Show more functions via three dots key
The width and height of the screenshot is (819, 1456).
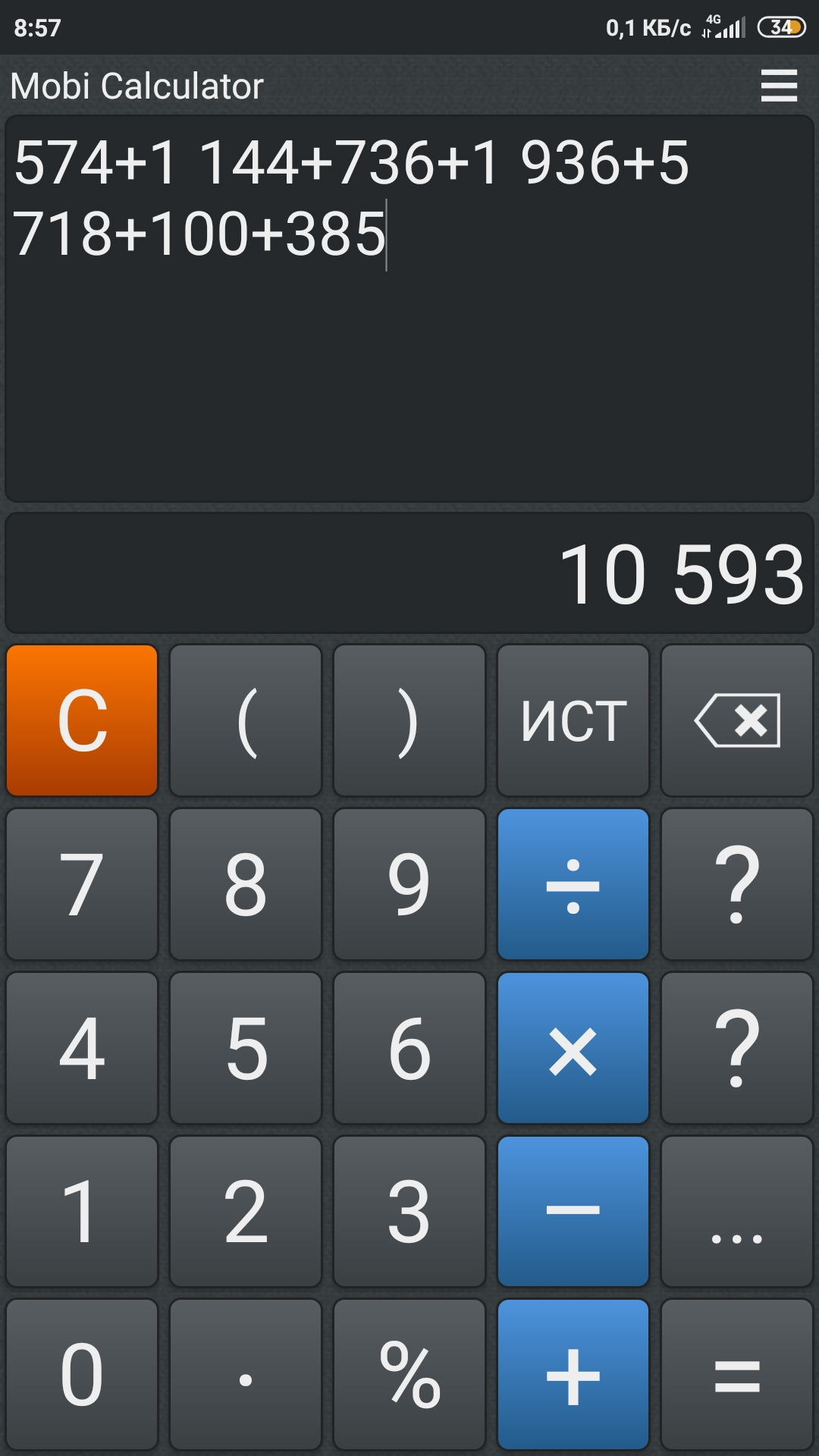click(x=737, y=1211)
